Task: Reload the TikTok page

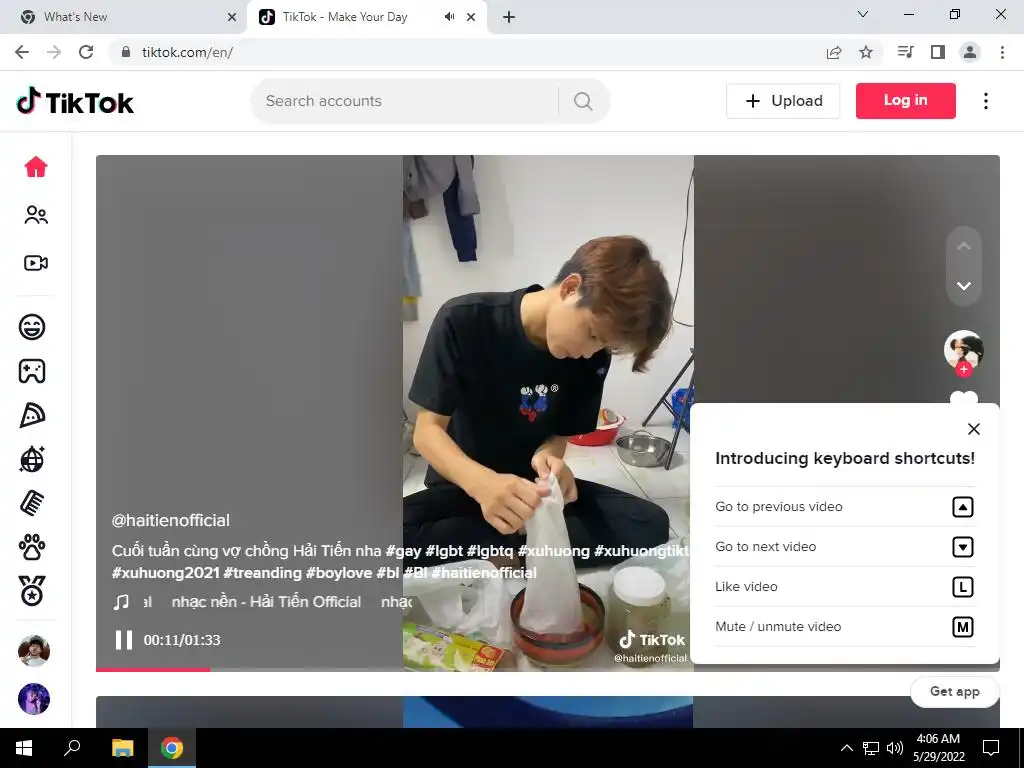Action: click(86, 52)
